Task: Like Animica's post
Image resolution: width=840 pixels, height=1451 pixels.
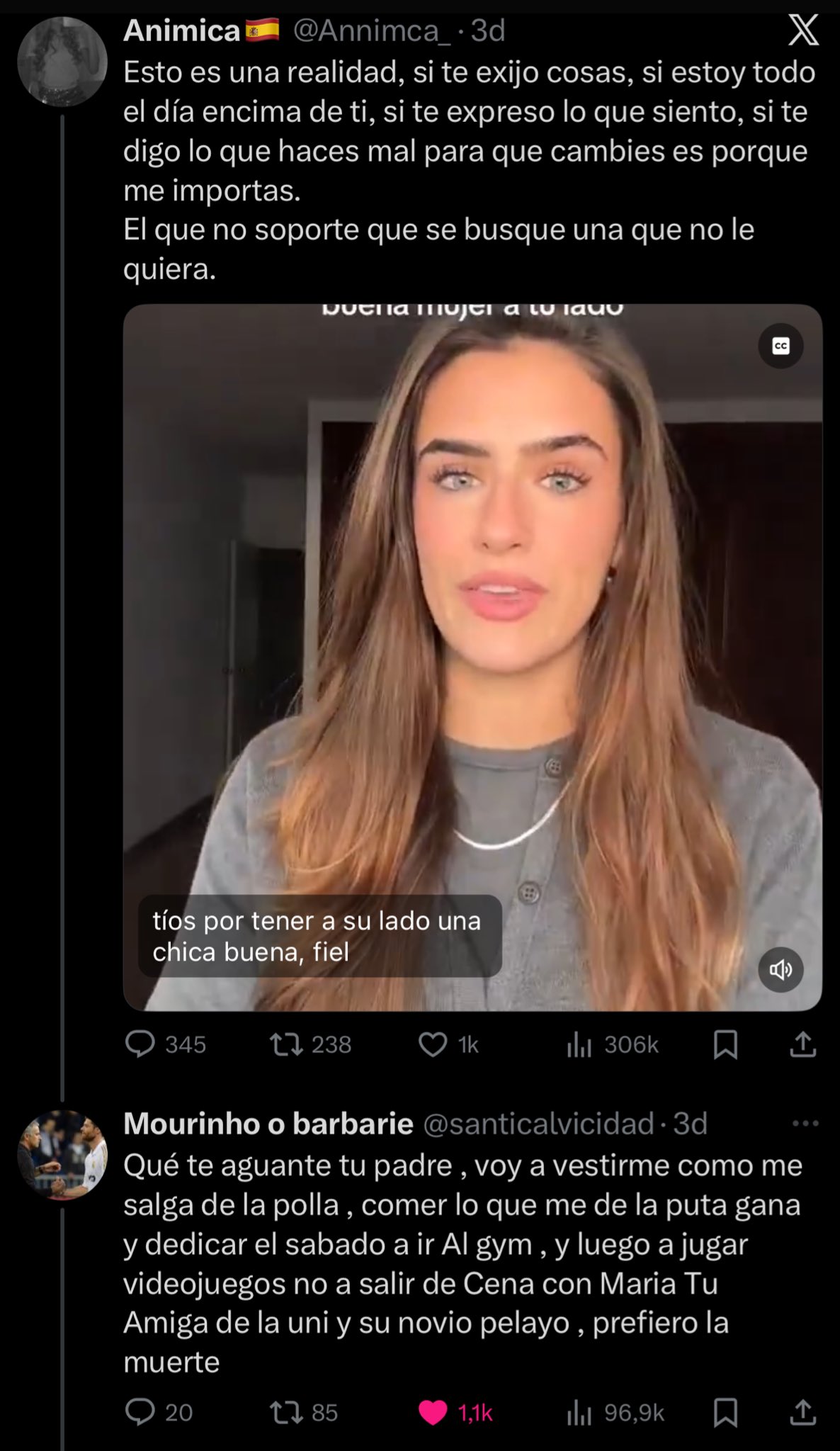Action: [x=433, y=1044]
